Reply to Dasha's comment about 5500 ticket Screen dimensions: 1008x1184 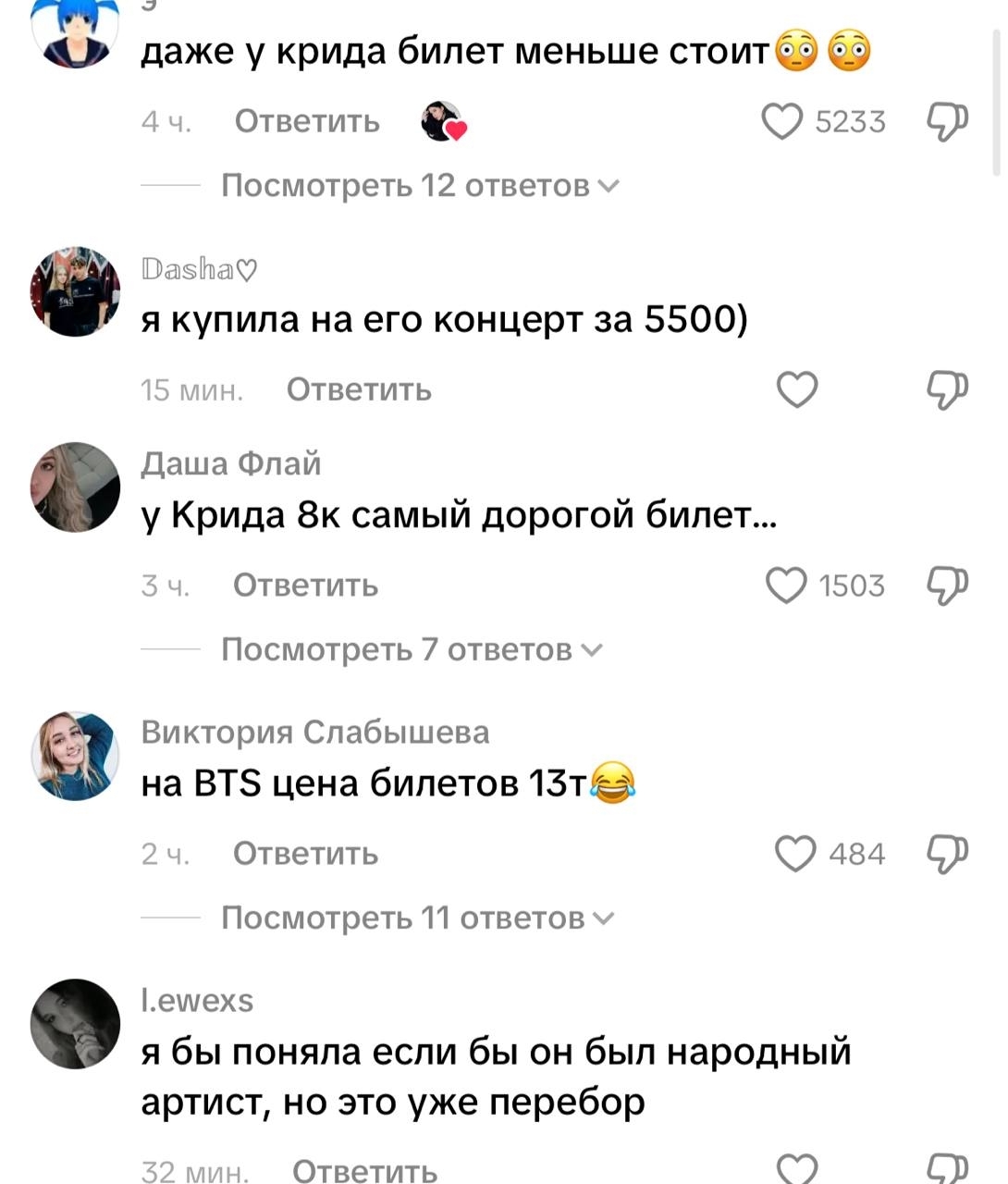pyautogui.click(x=359, y=389)
